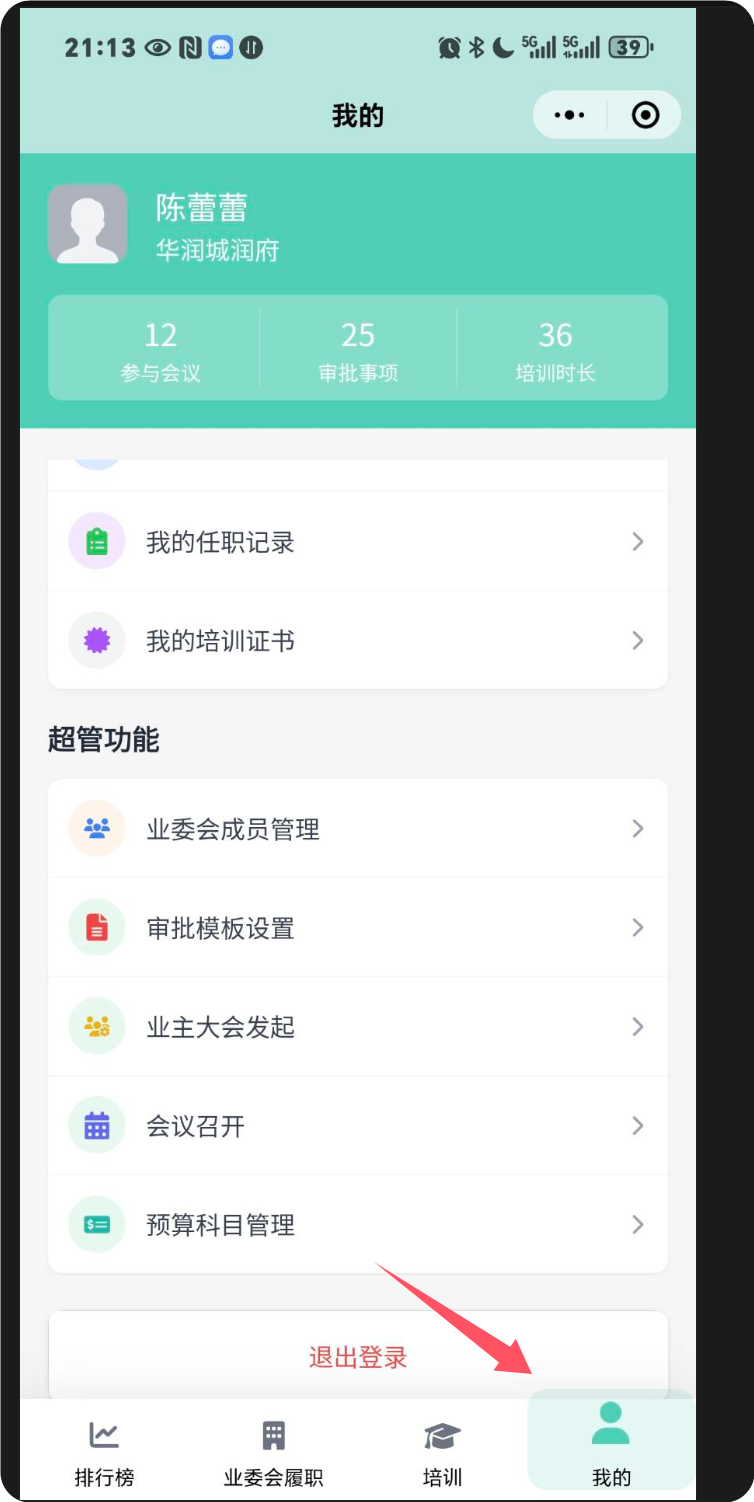Select 业主大会发起
The height and width of the screenshot is (1502, 754).
(357, 1027)
